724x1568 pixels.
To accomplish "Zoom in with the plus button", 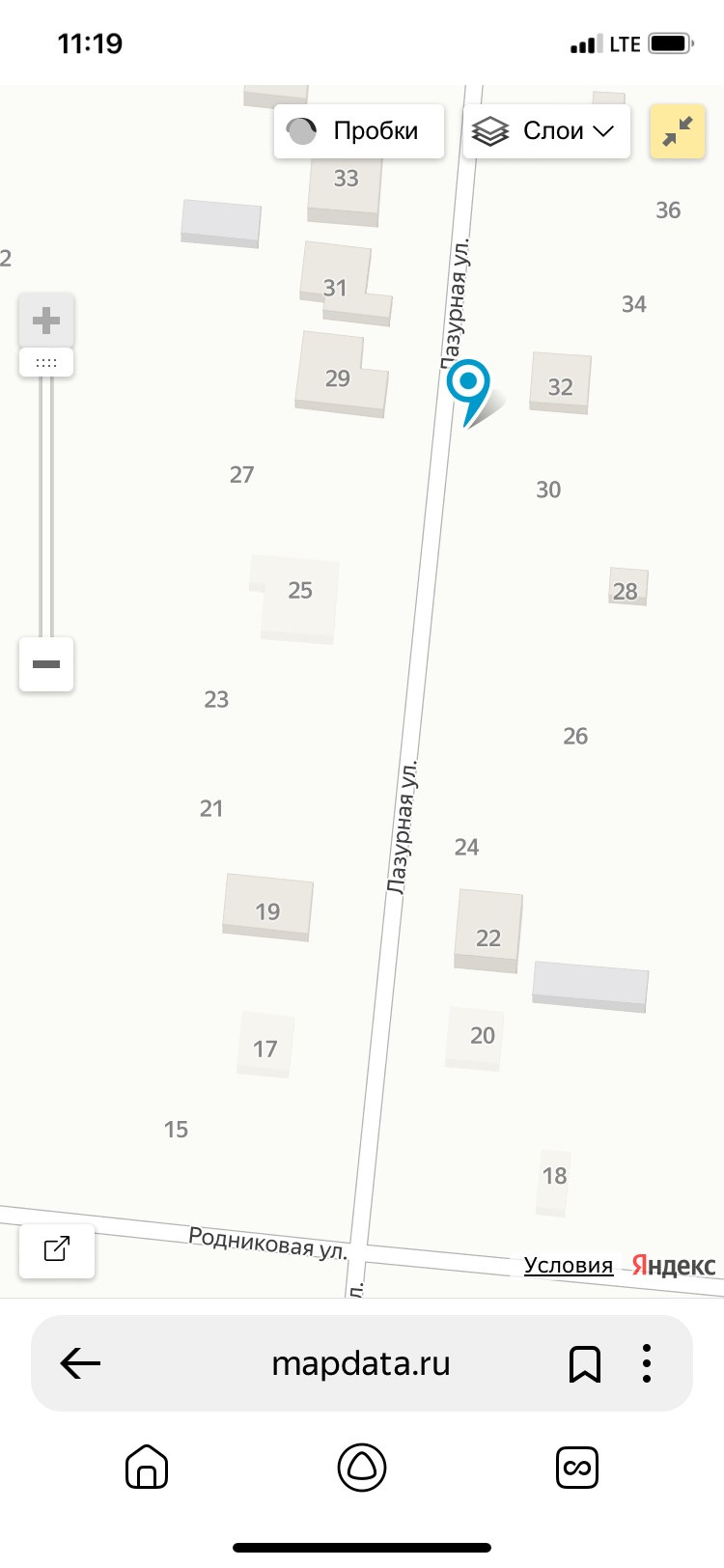I will coord(46,321).
